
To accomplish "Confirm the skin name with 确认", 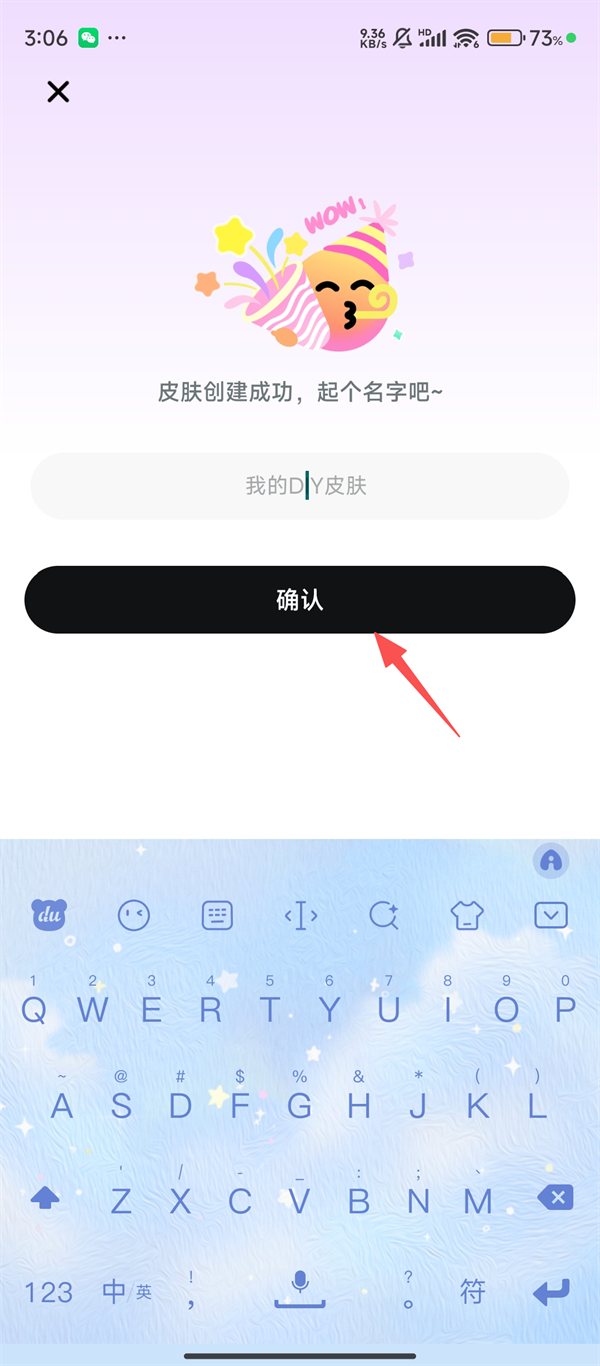I will point(300,600).
